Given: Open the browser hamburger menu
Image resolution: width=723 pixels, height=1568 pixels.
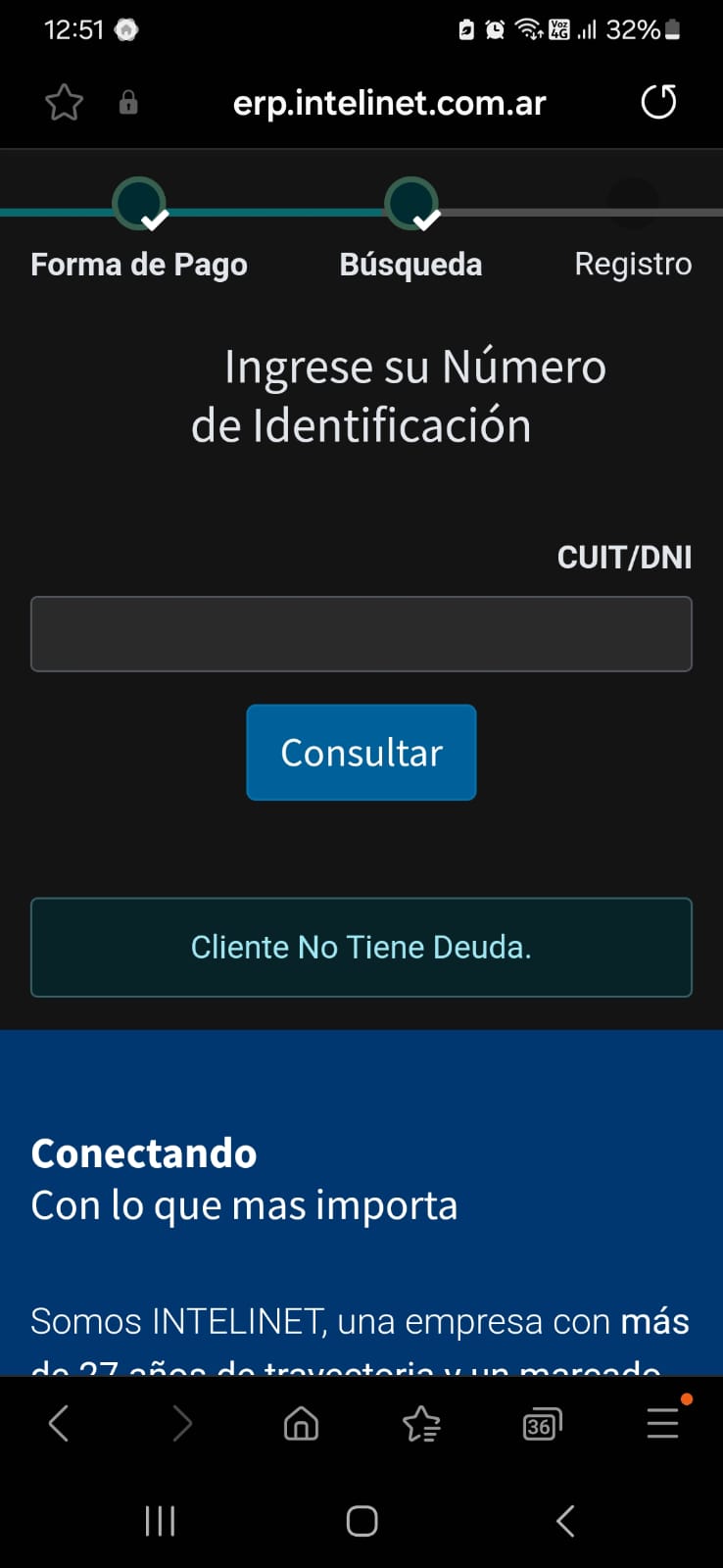Looking at the screenshot, I should (x=663, y=1423).
